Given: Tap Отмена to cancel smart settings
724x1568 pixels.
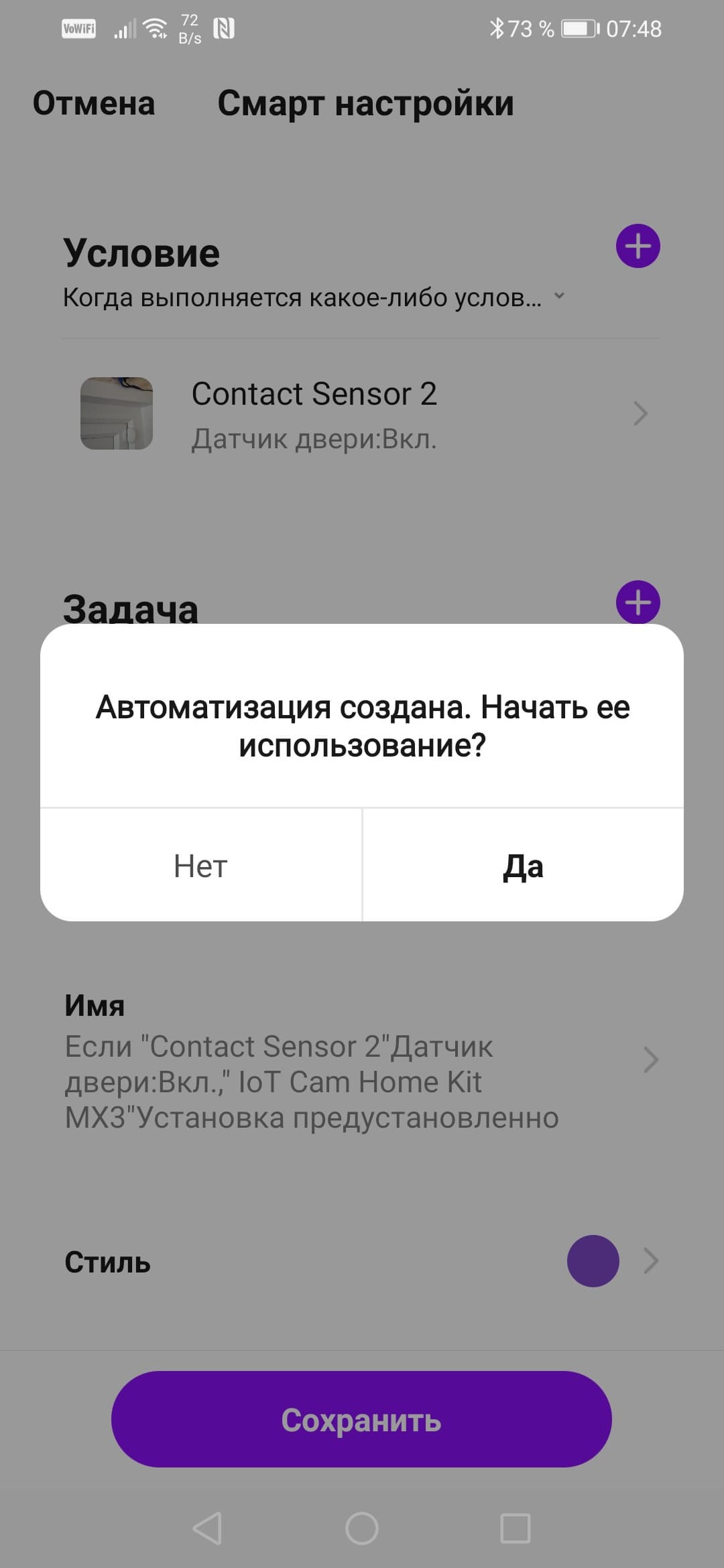Looking at the screenshot, I should pyautogui.click(x=94, y=104).
